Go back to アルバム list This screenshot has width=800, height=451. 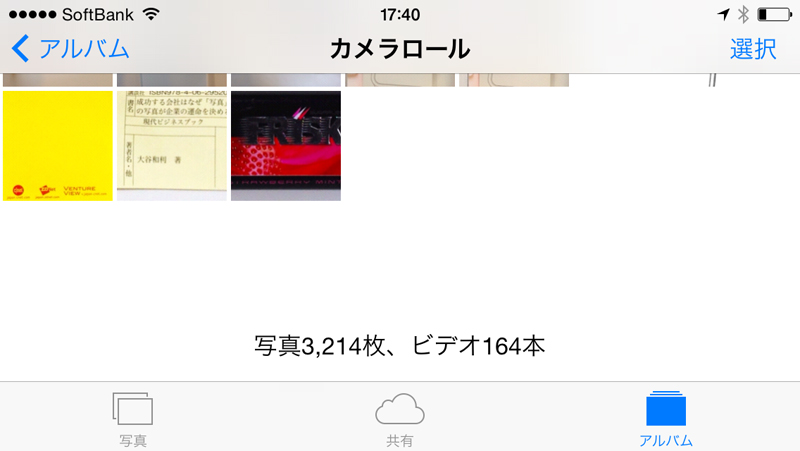tap(70, 48)
